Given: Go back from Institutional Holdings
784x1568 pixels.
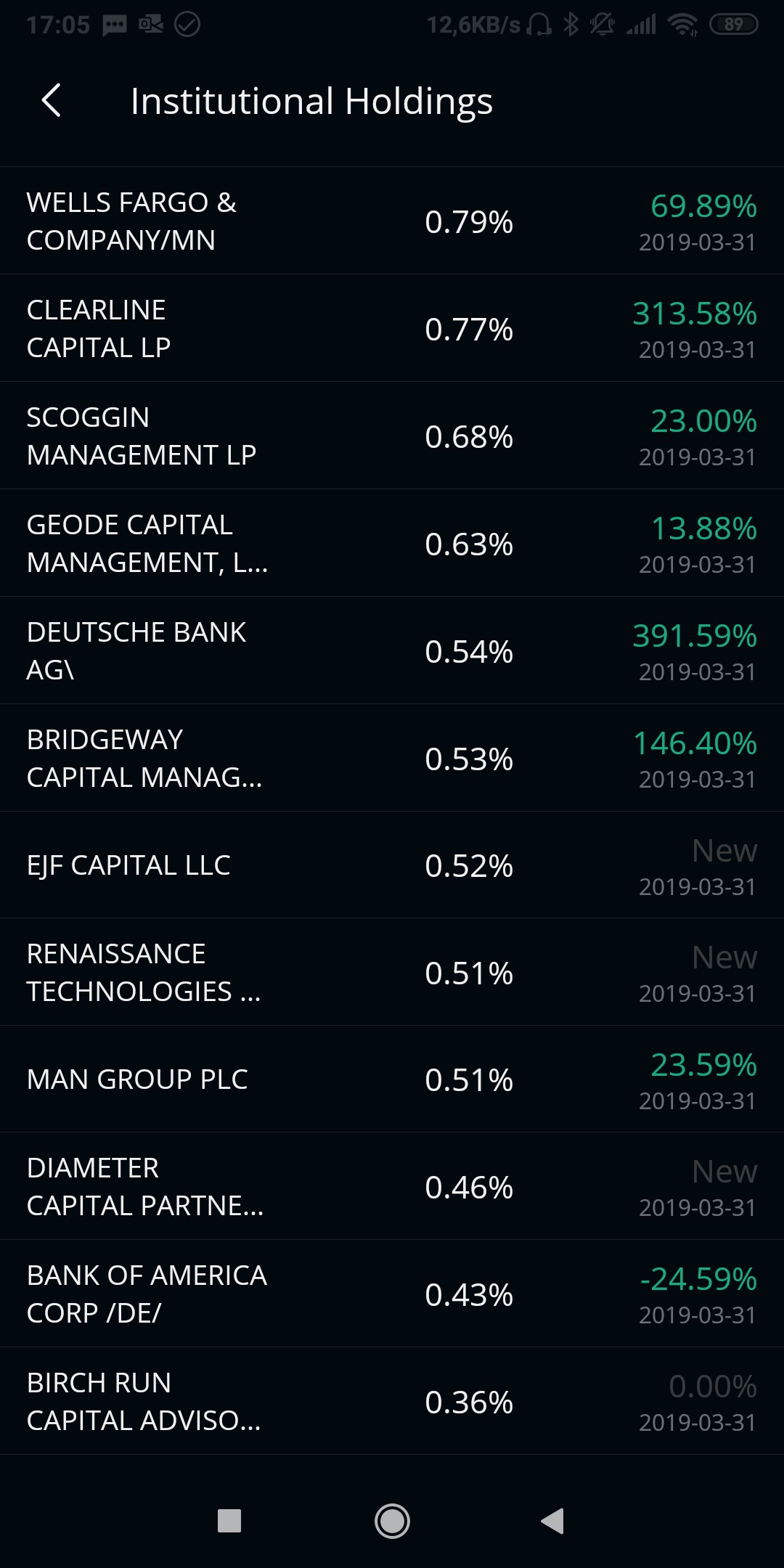Looking at the screenshot, I should tap(51, 100).
